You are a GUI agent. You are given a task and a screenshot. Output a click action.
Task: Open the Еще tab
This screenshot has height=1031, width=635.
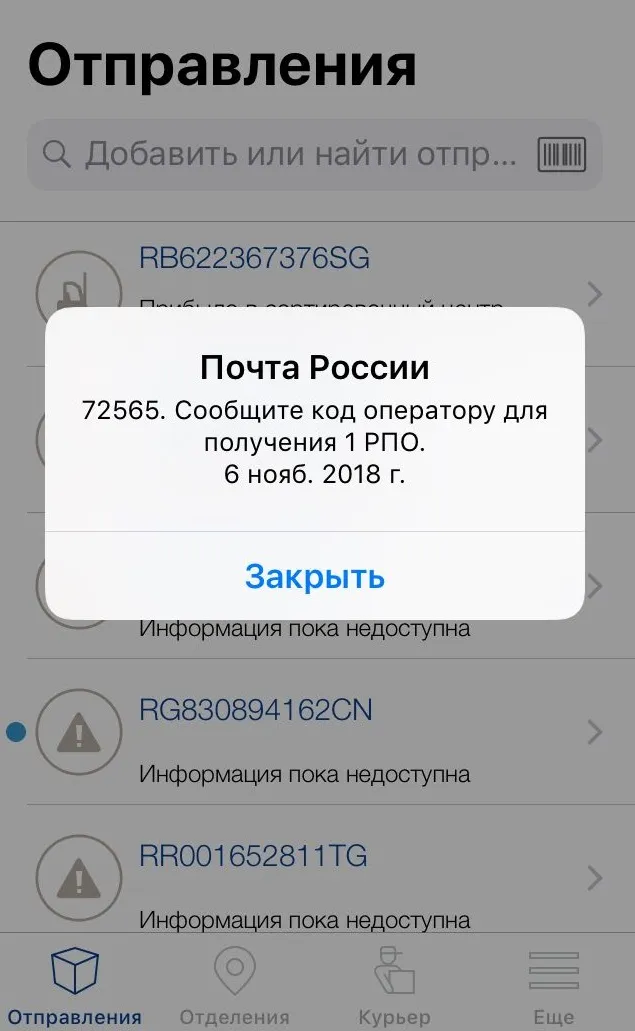(x=553, y=984)
